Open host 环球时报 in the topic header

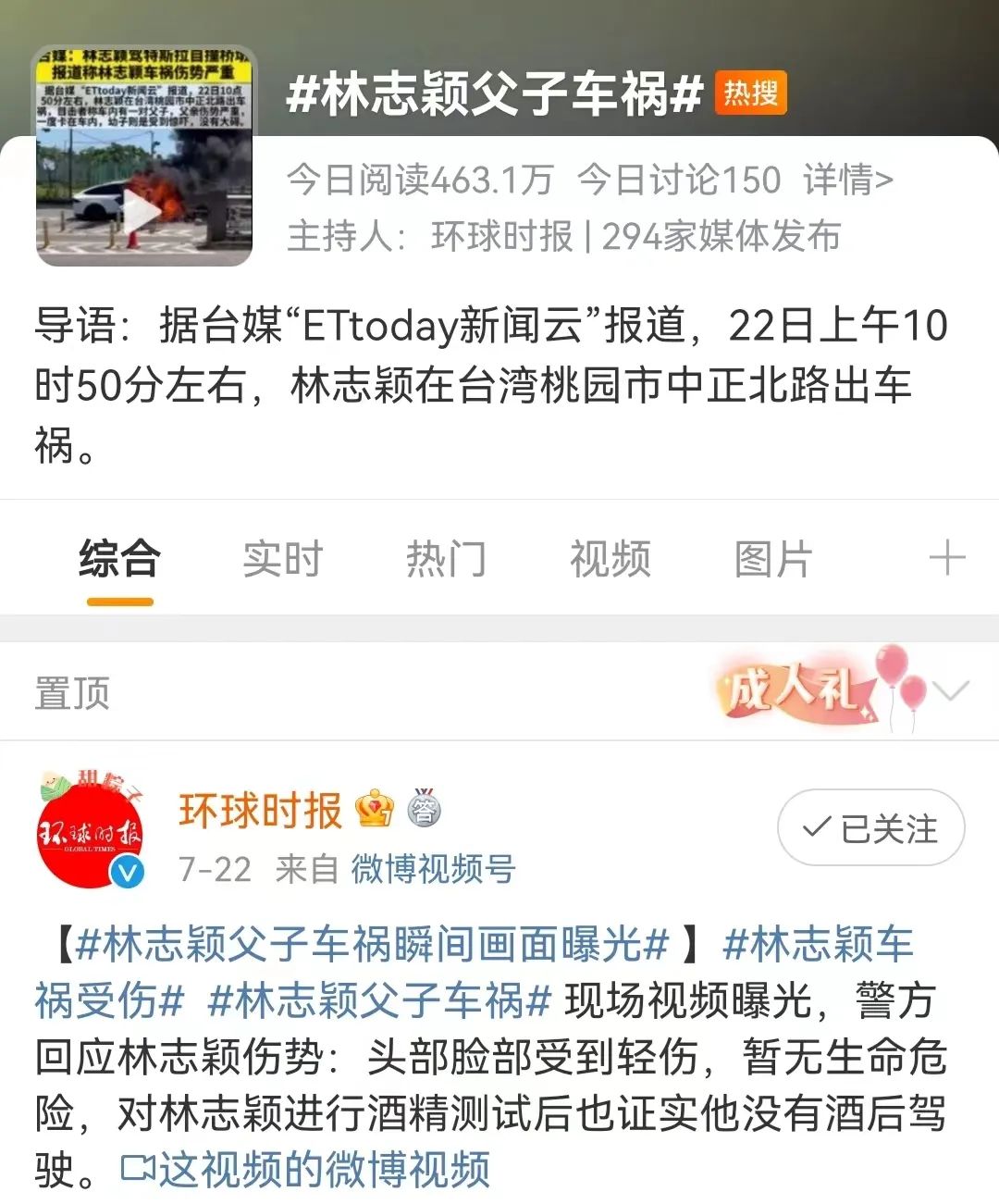click(501, 236)
